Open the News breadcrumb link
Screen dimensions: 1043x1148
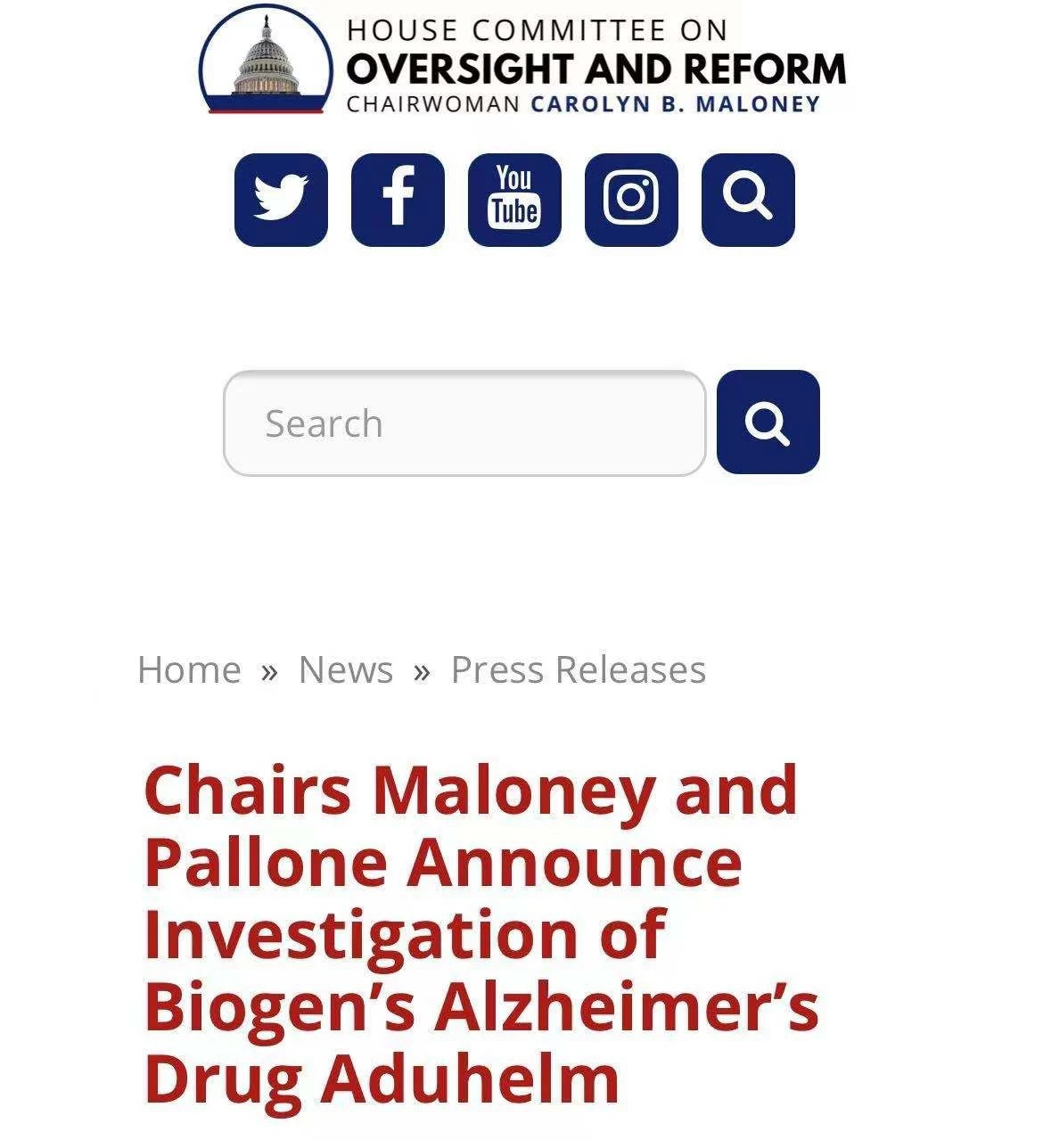pyautogui.click(x=346, y=670)
